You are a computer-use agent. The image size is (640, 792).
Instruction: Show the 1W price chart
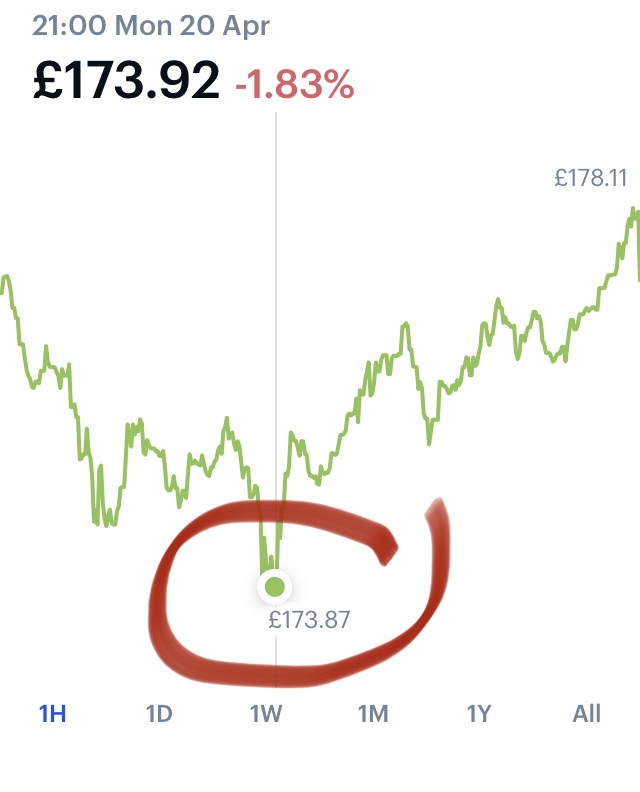(266, 714)
